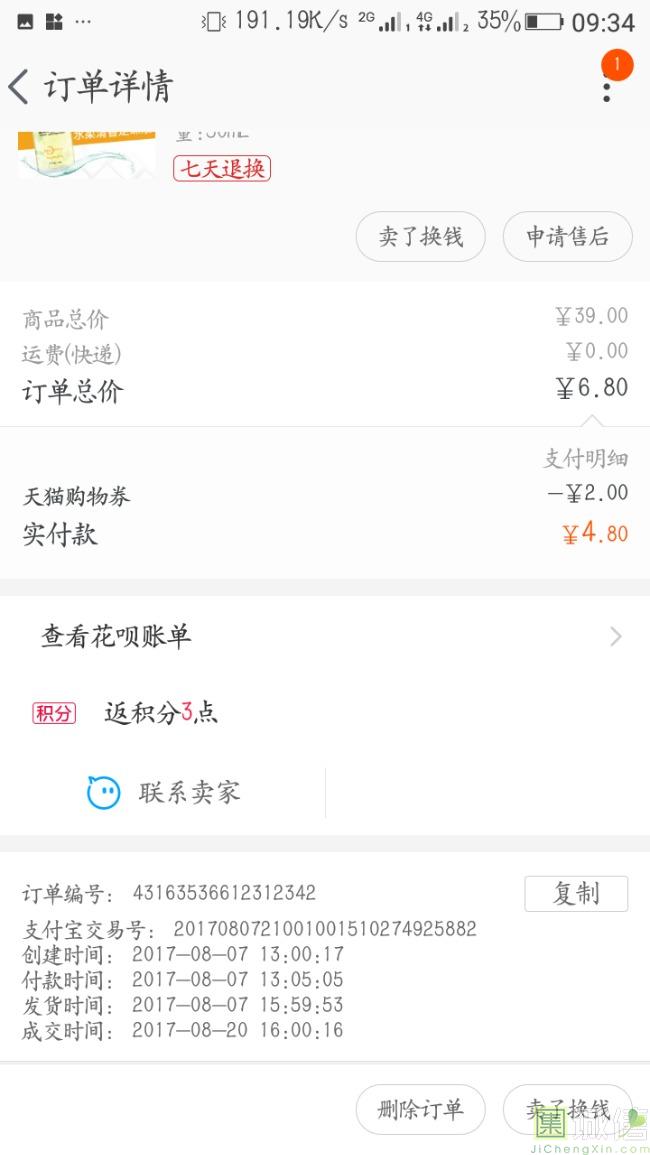Tap 卖了换钱 beside 申请售后

(x=420, y=237)
